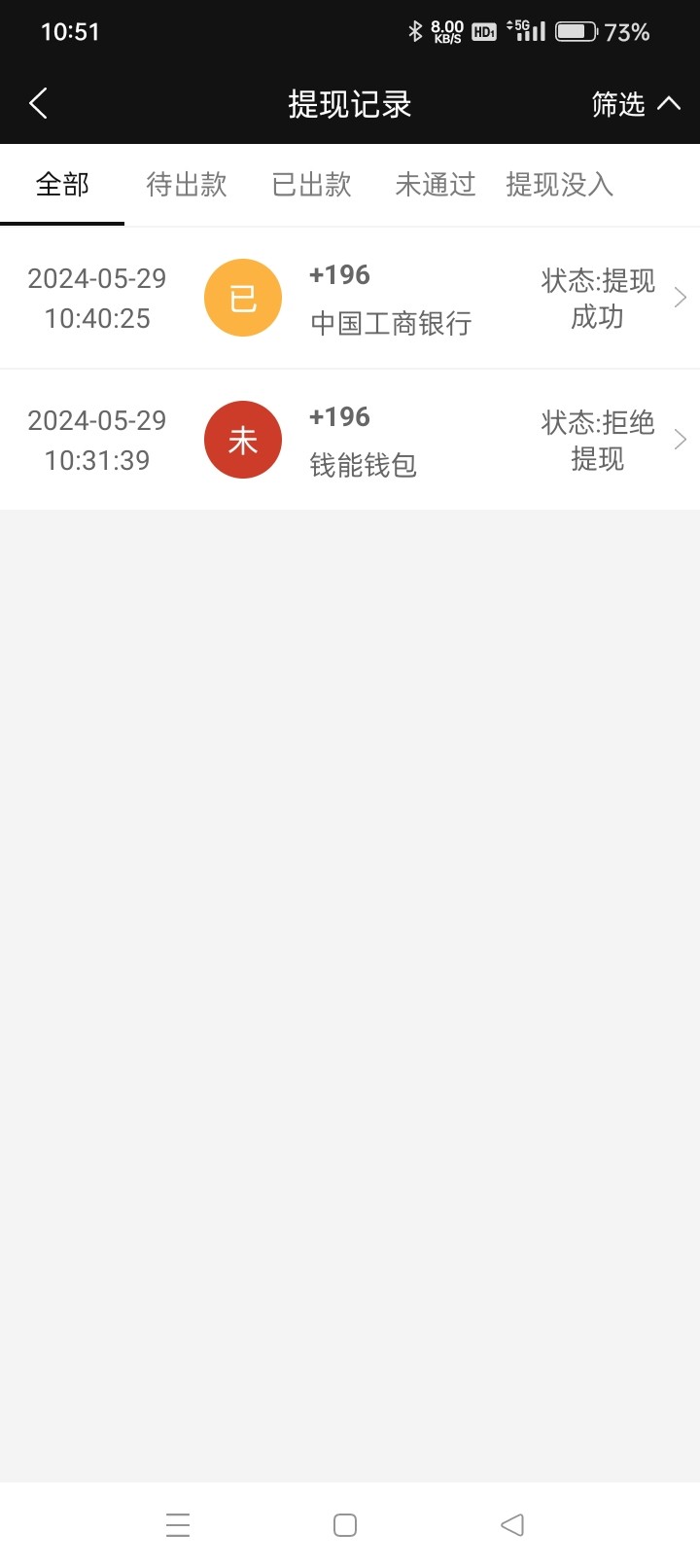
Task: Switch to the 待出款 tab
Action: [187, 184]
